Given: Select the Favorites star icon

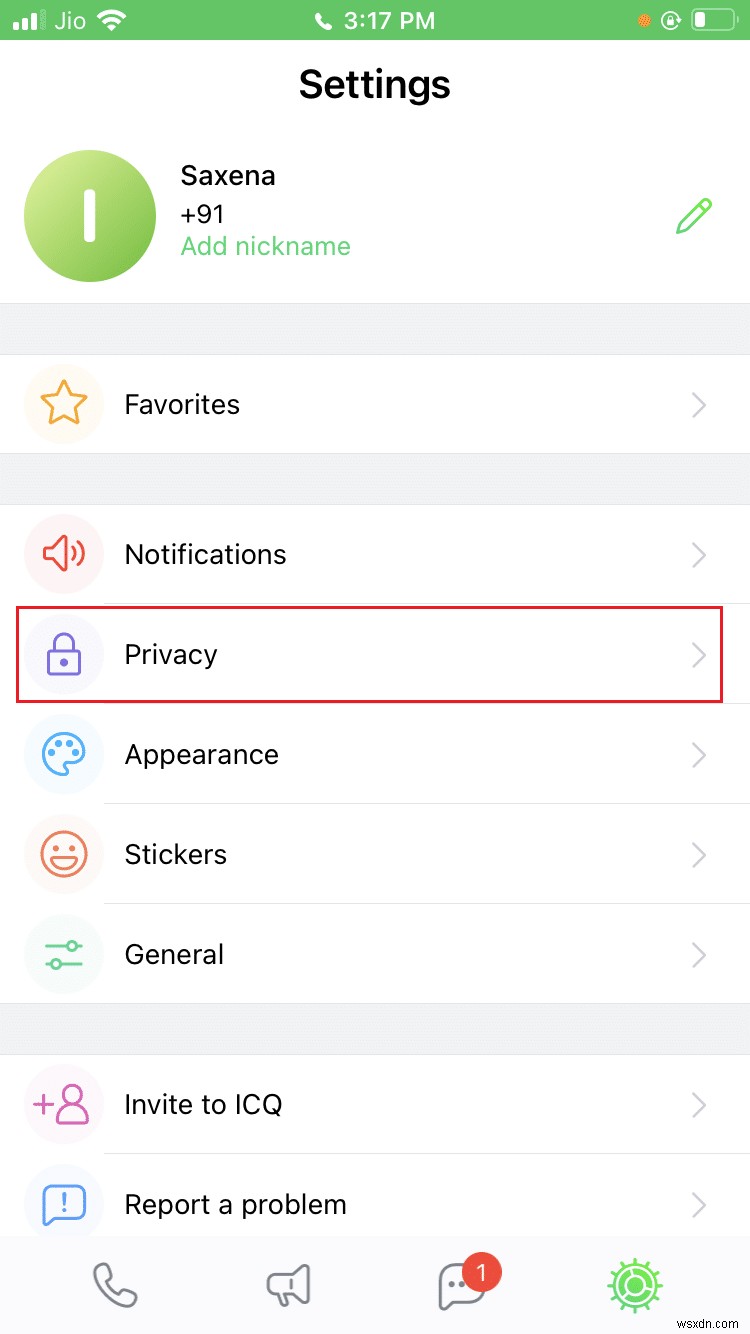Looking at the screenshot, I should tap(63, 404).
